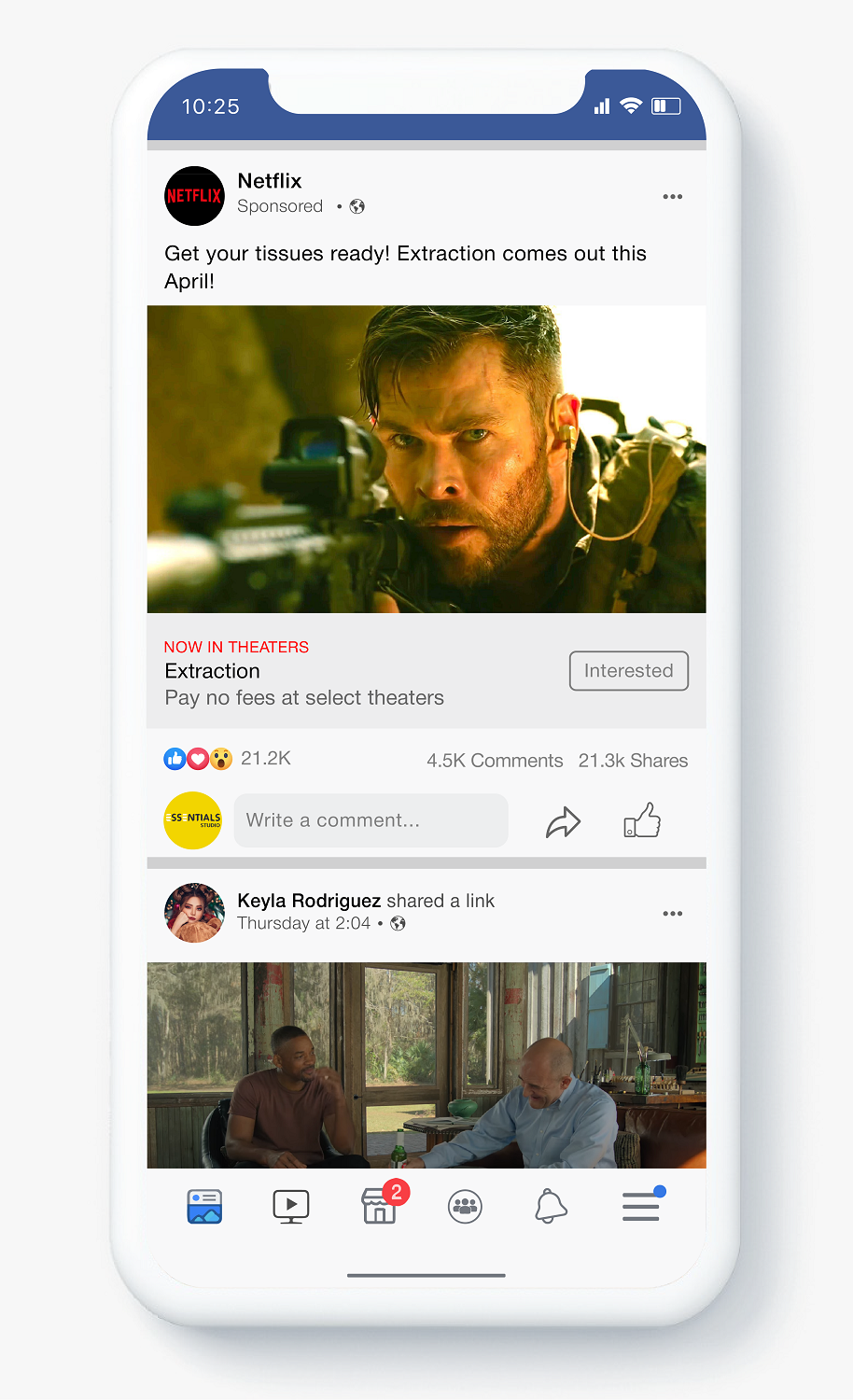Open the hamburger menu tab
Screen dimensions: 853x1400
[x=641, y=1206]
